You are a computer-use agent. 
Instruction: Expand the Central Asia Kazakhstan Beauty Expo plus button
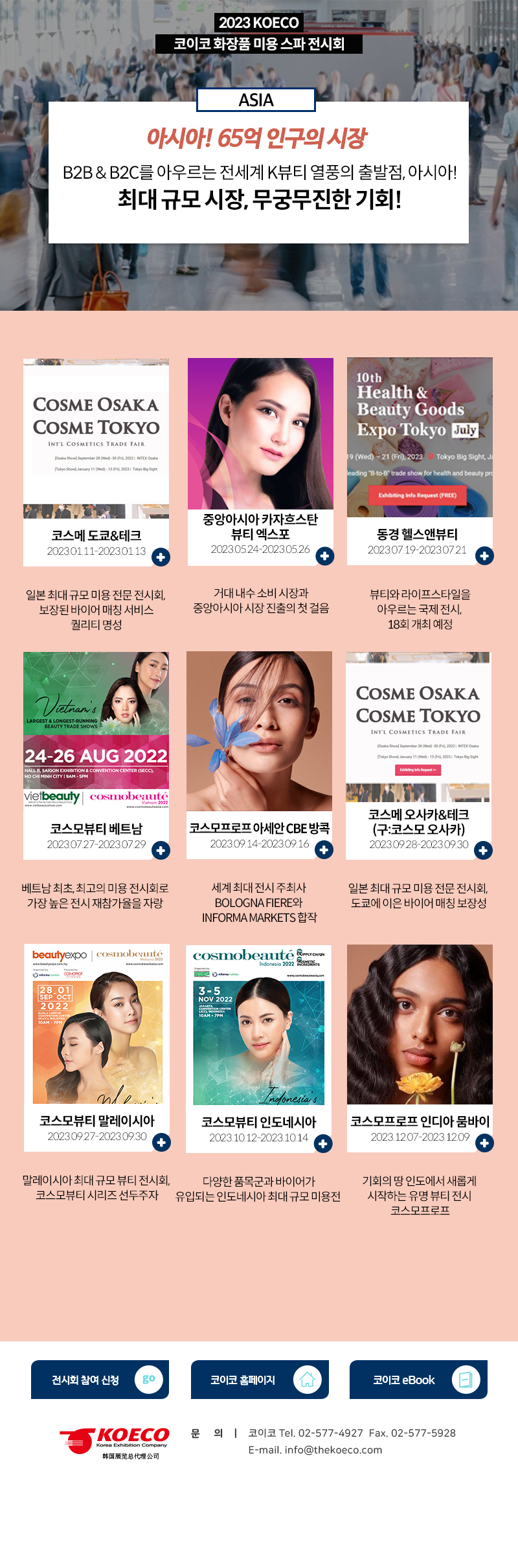324,556
